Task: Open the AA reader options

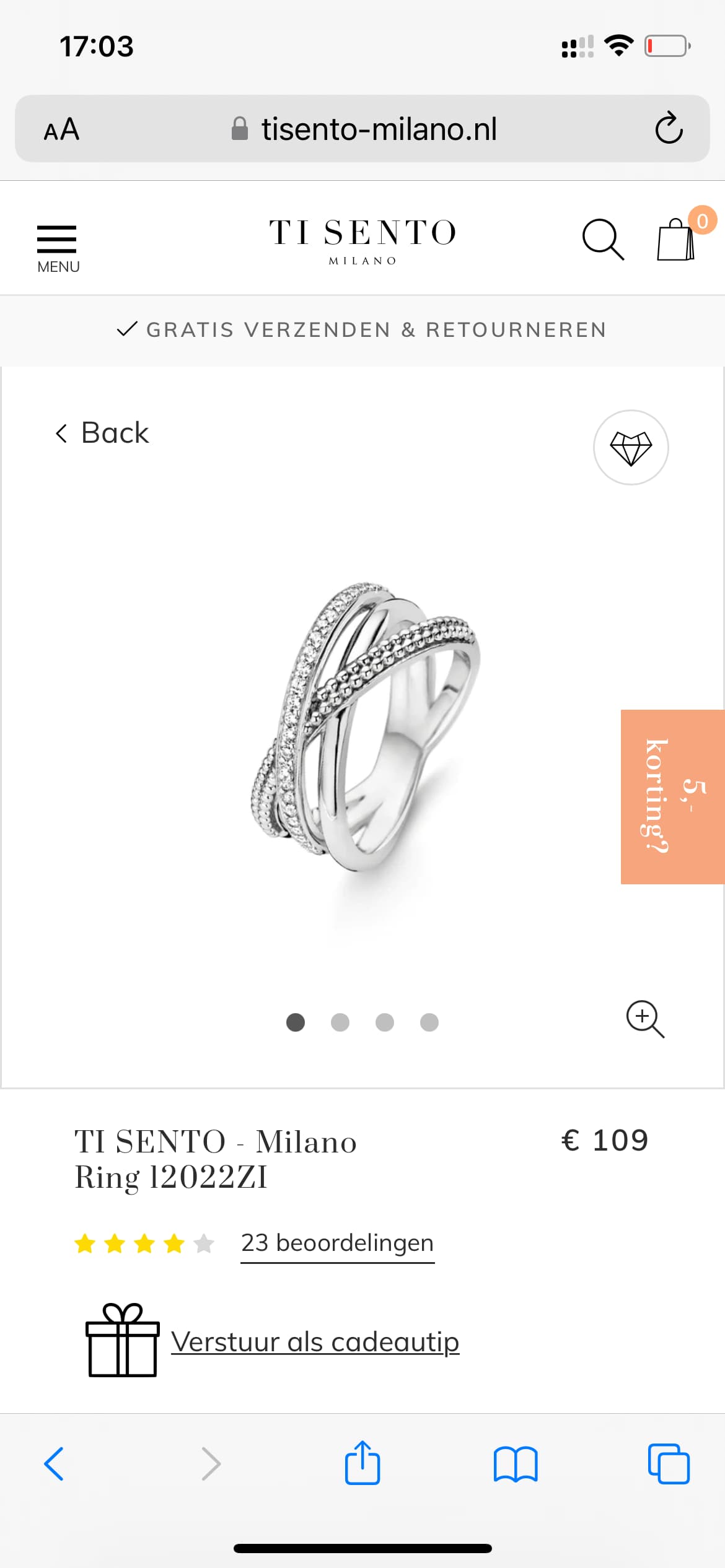Action: pyautogui.click(x=61, y=129)
